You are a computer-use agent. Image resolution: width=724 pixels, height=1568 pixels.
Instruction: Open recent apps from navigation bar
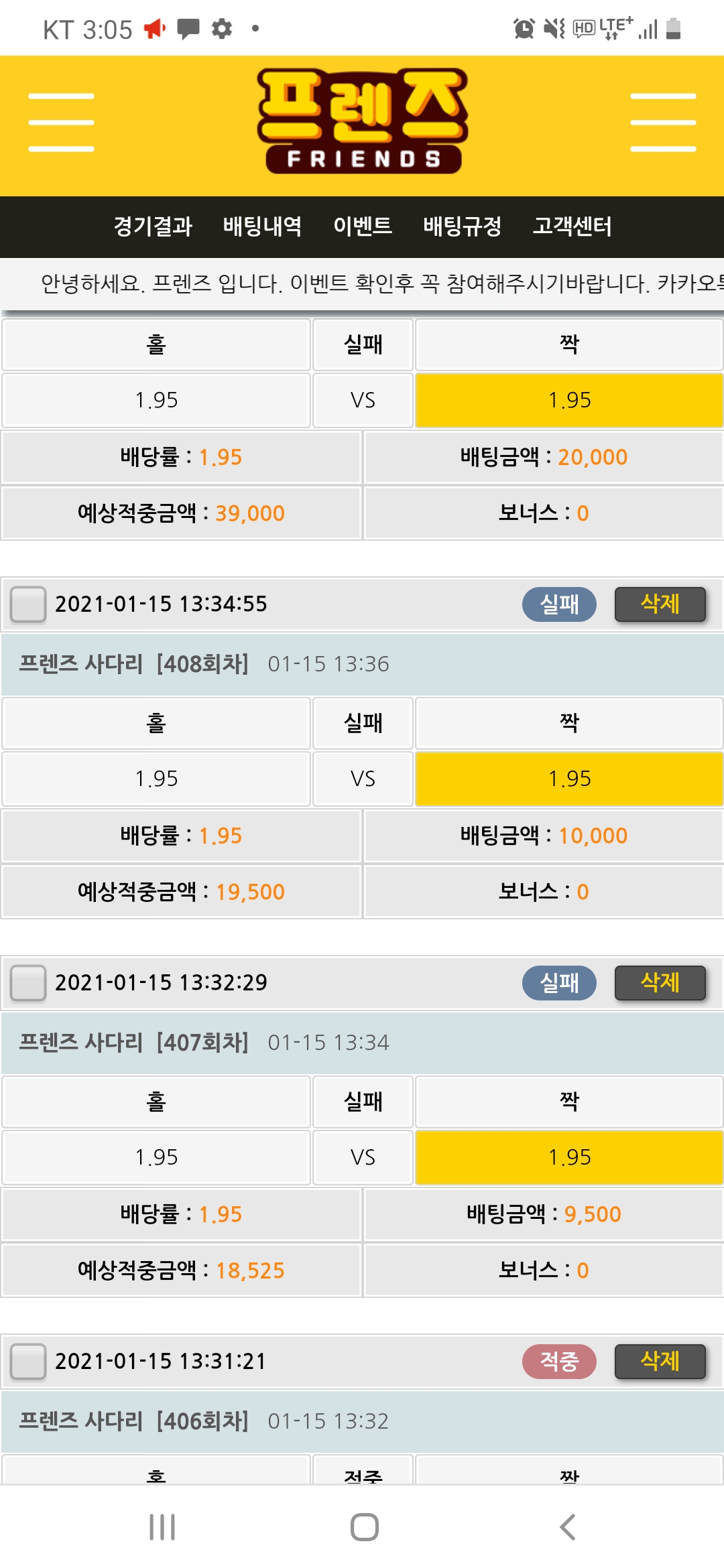pyautogui.click(x=162, y=1527)
